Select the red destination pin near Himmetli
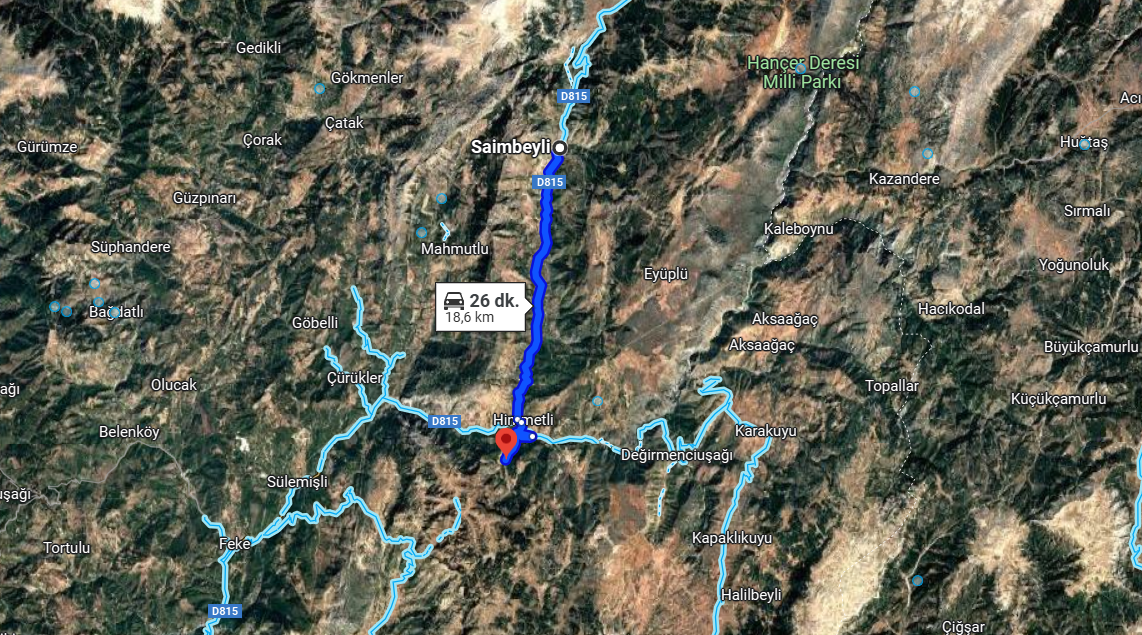This screenshot has width=1142, height=635. 507,443
